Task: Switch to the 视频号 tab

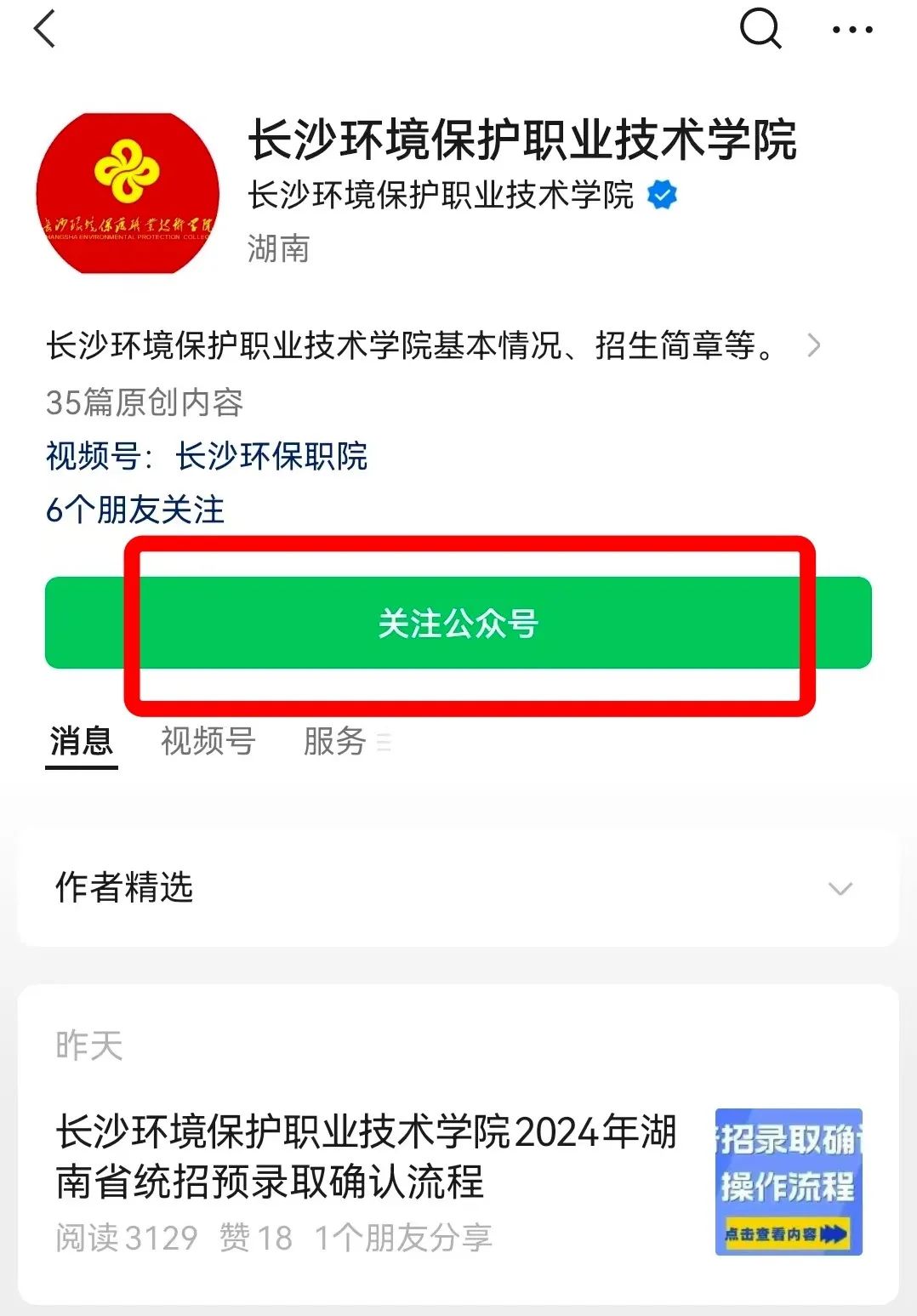Action: [208, 742]
